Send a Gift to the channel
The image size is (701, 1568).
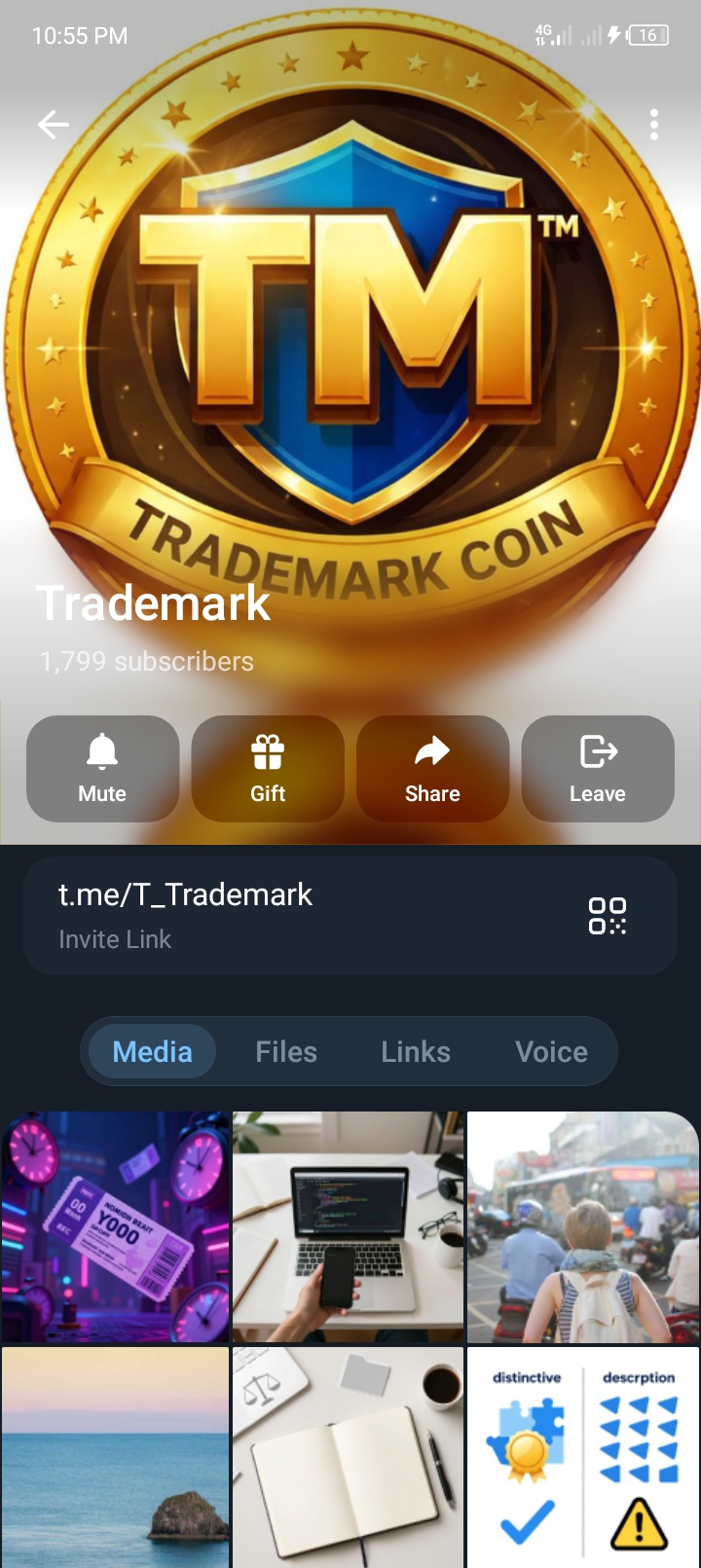(x=268, y=768)
